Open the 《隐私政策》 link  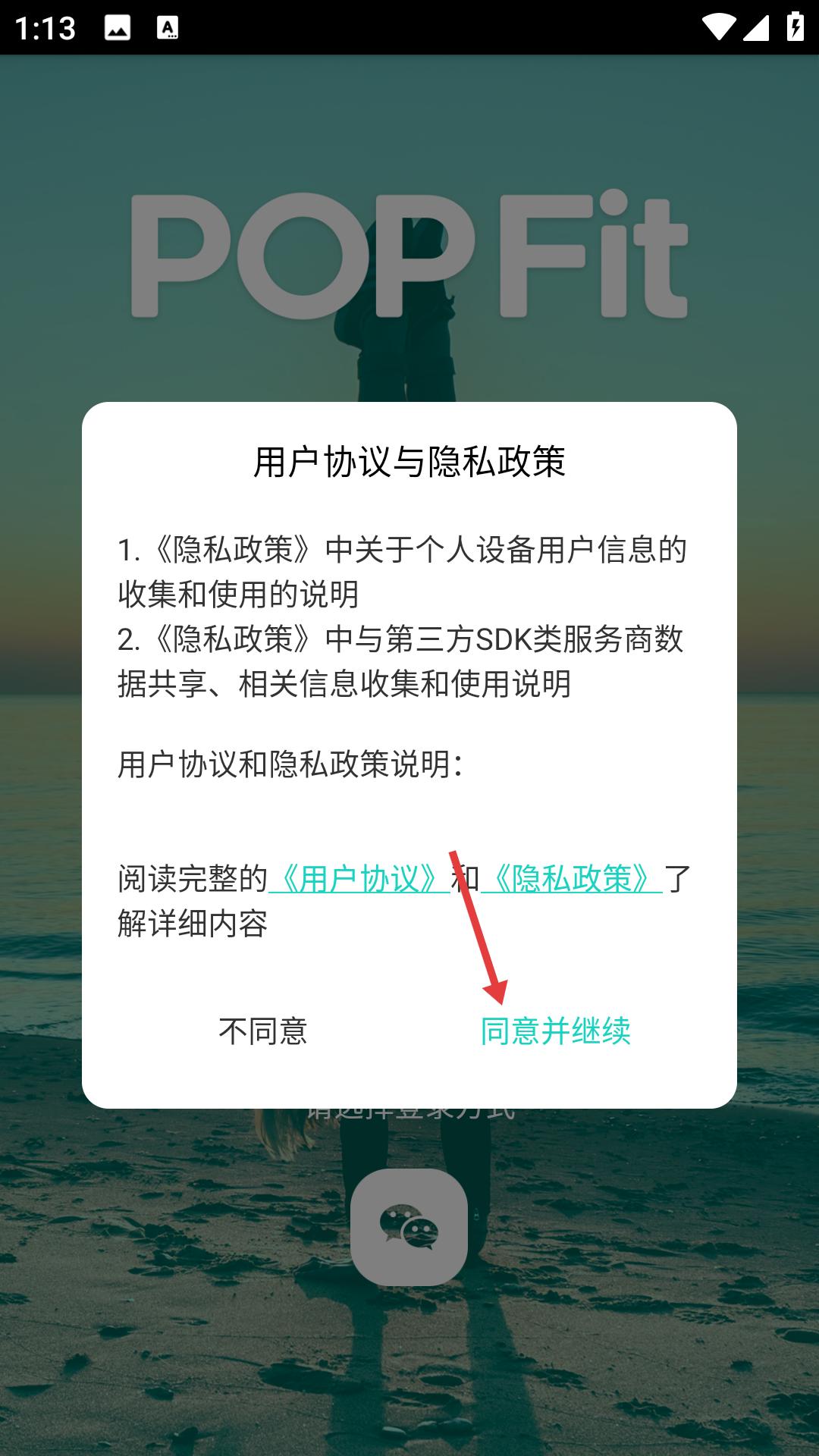[x=572, y=879]
